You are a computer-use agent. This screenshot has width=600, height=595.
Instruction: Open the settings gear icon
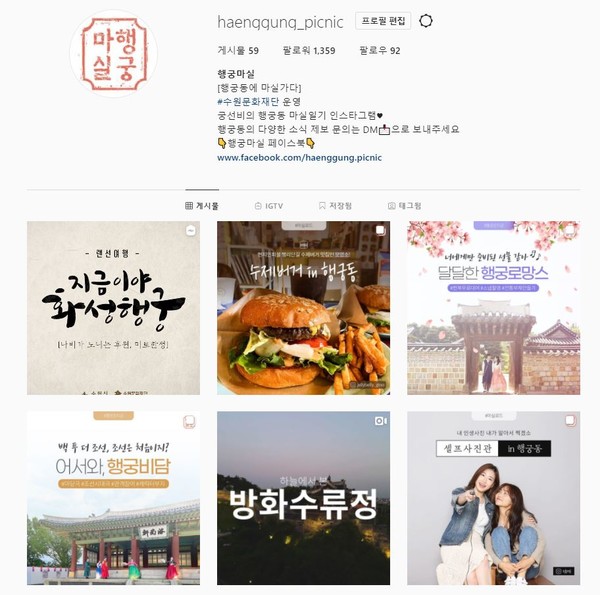click(426, 21)
